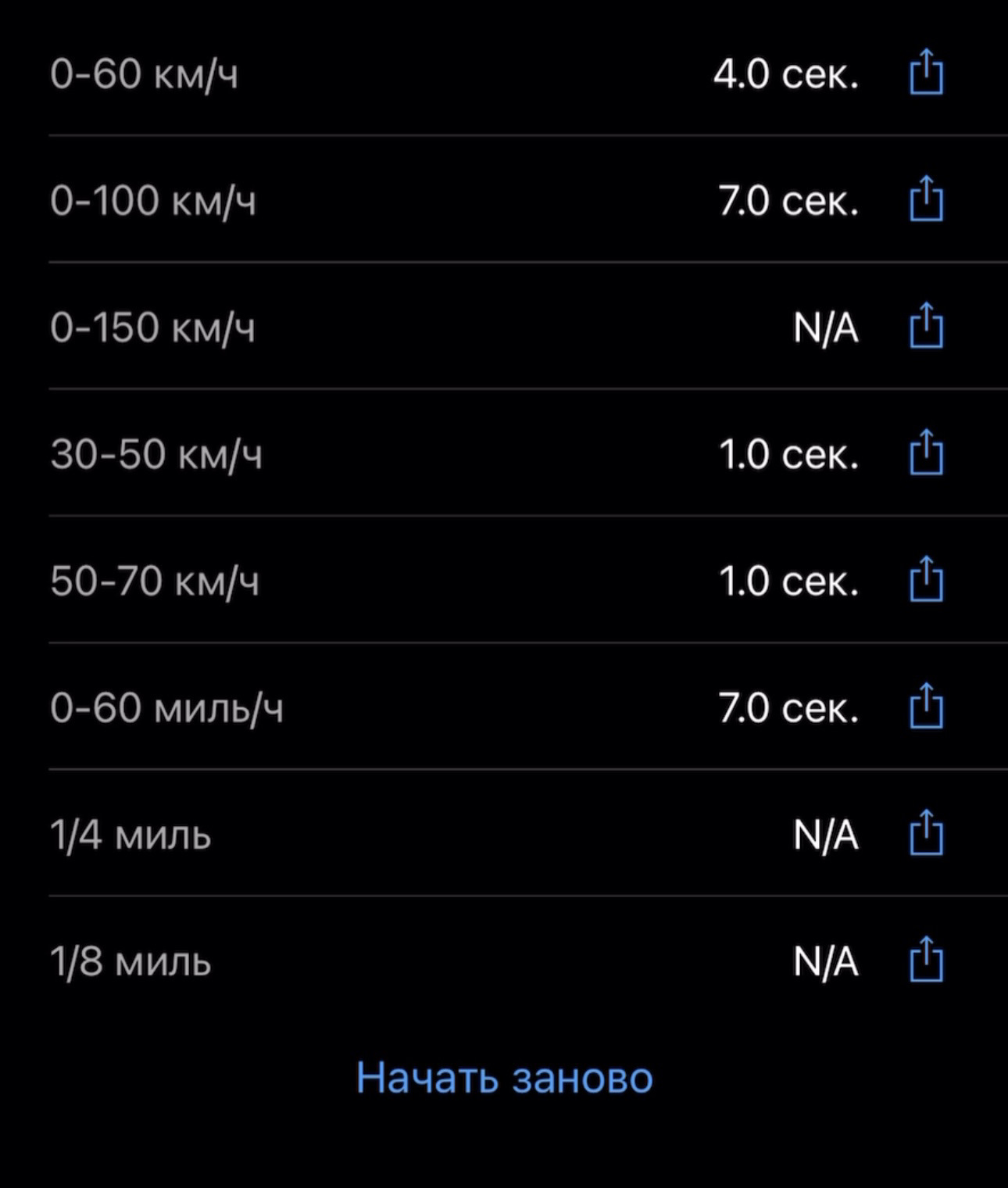Tap Начать заново to restart
Screen dimensions: 1008x1188
click(x=504, y=1078)
